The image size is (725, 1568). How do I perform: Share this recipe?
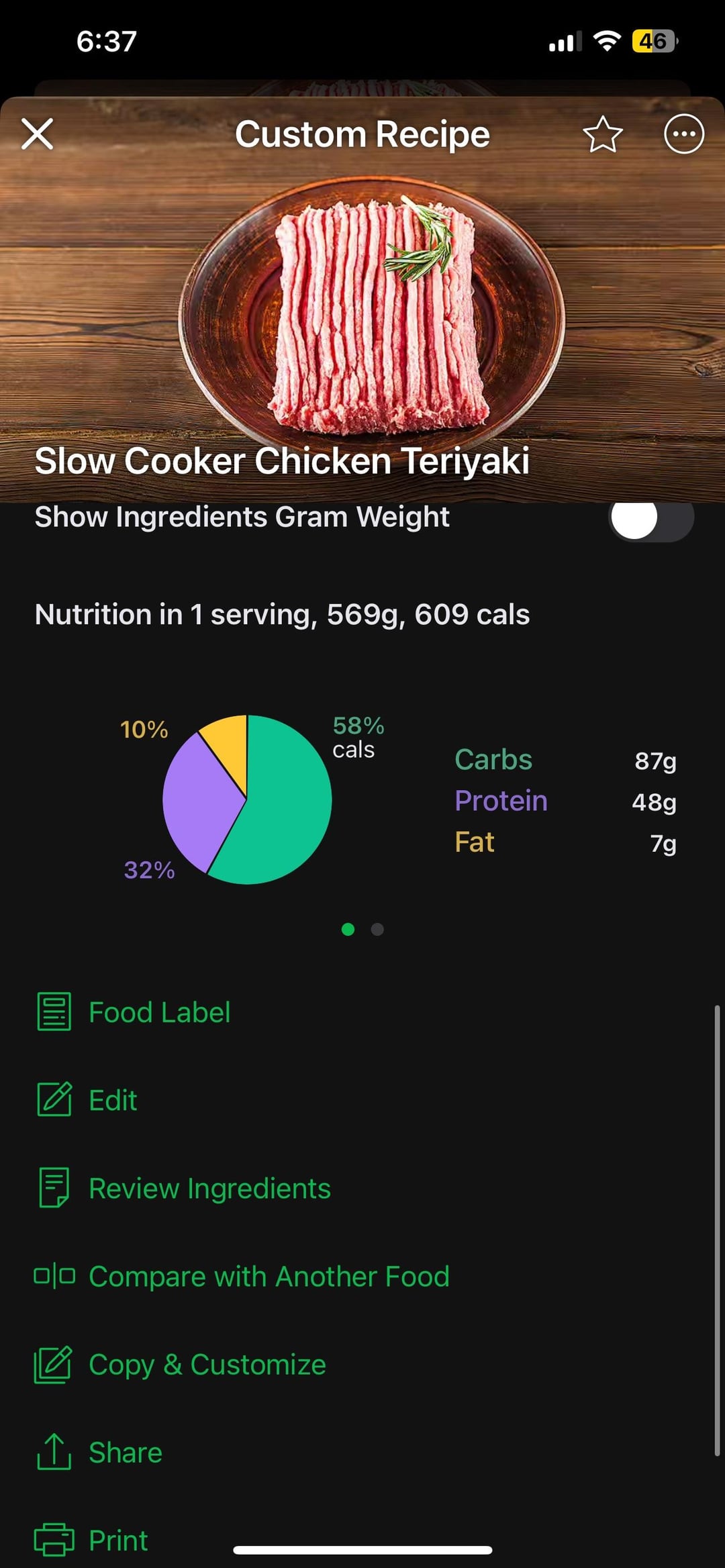point(125,1453)
